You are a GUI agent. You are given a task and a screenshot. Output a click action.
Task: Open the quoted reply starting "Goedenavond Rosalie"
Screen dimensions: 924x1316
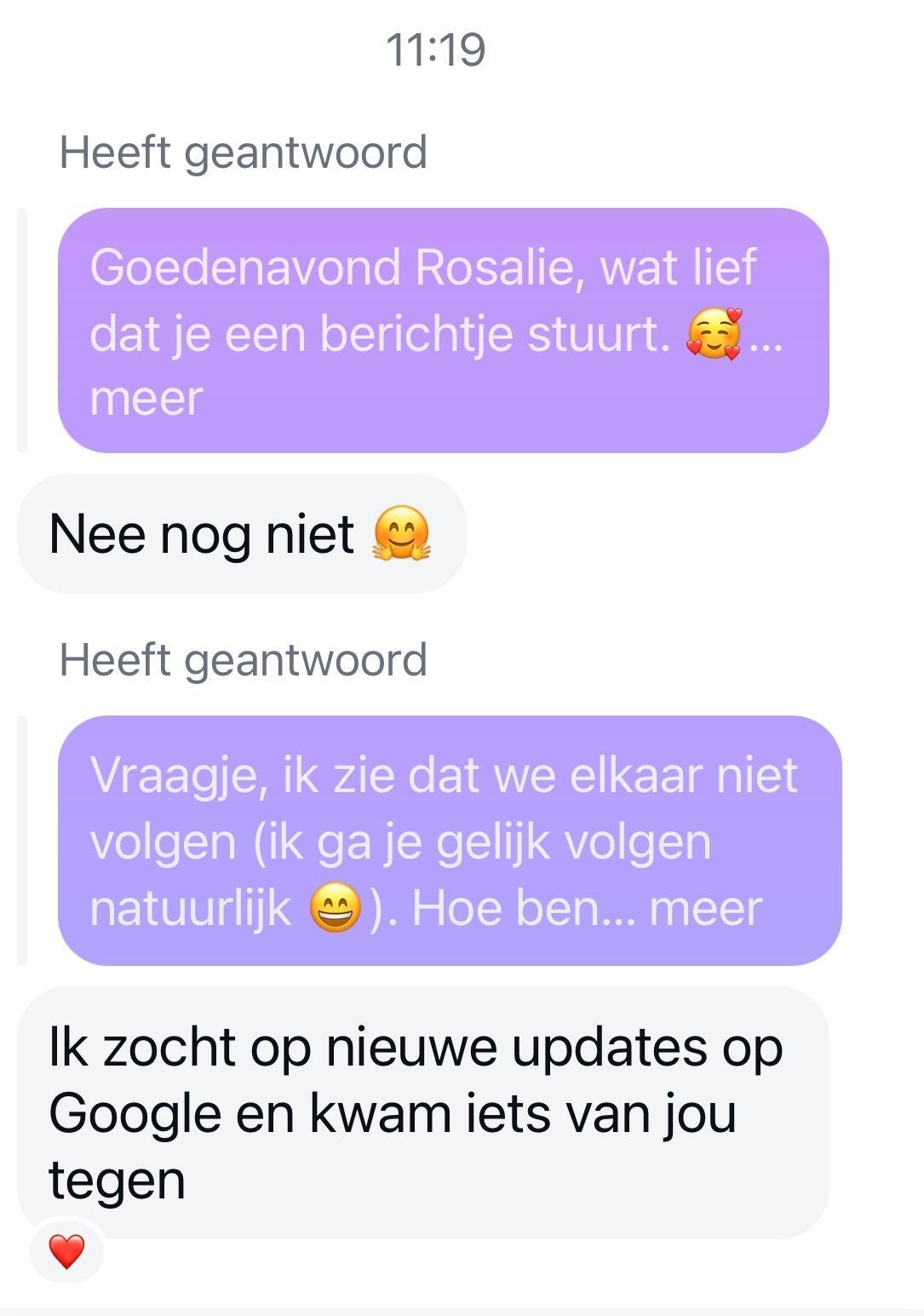coord(443,330)
